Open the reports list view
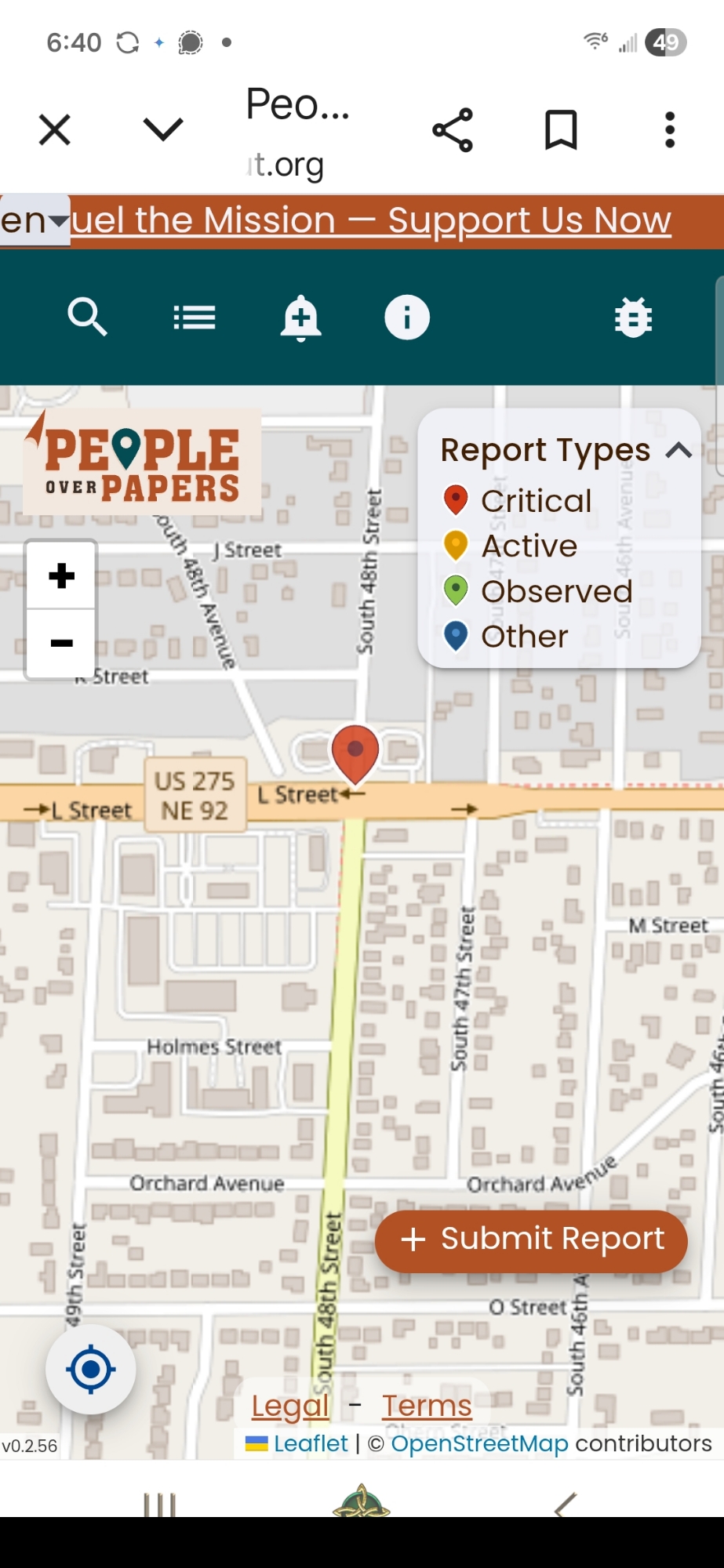Screen dimensions: 724x1568 (194, 318)
